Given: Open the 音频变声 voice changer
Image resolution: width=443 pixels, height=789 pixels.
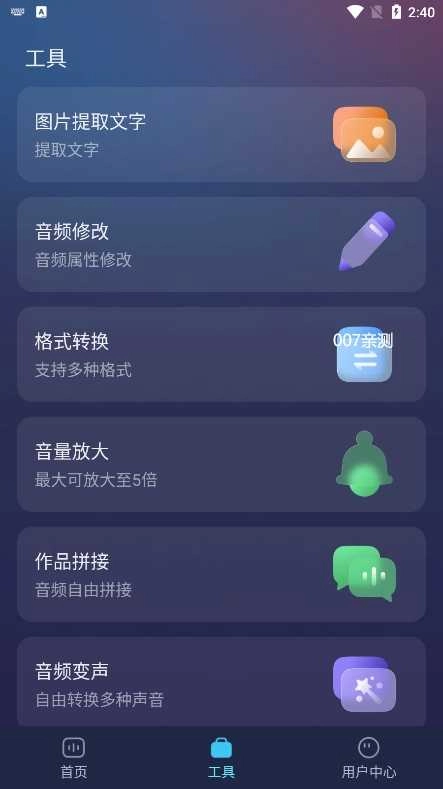Looking at the screenshot, I should pos(222,682).
